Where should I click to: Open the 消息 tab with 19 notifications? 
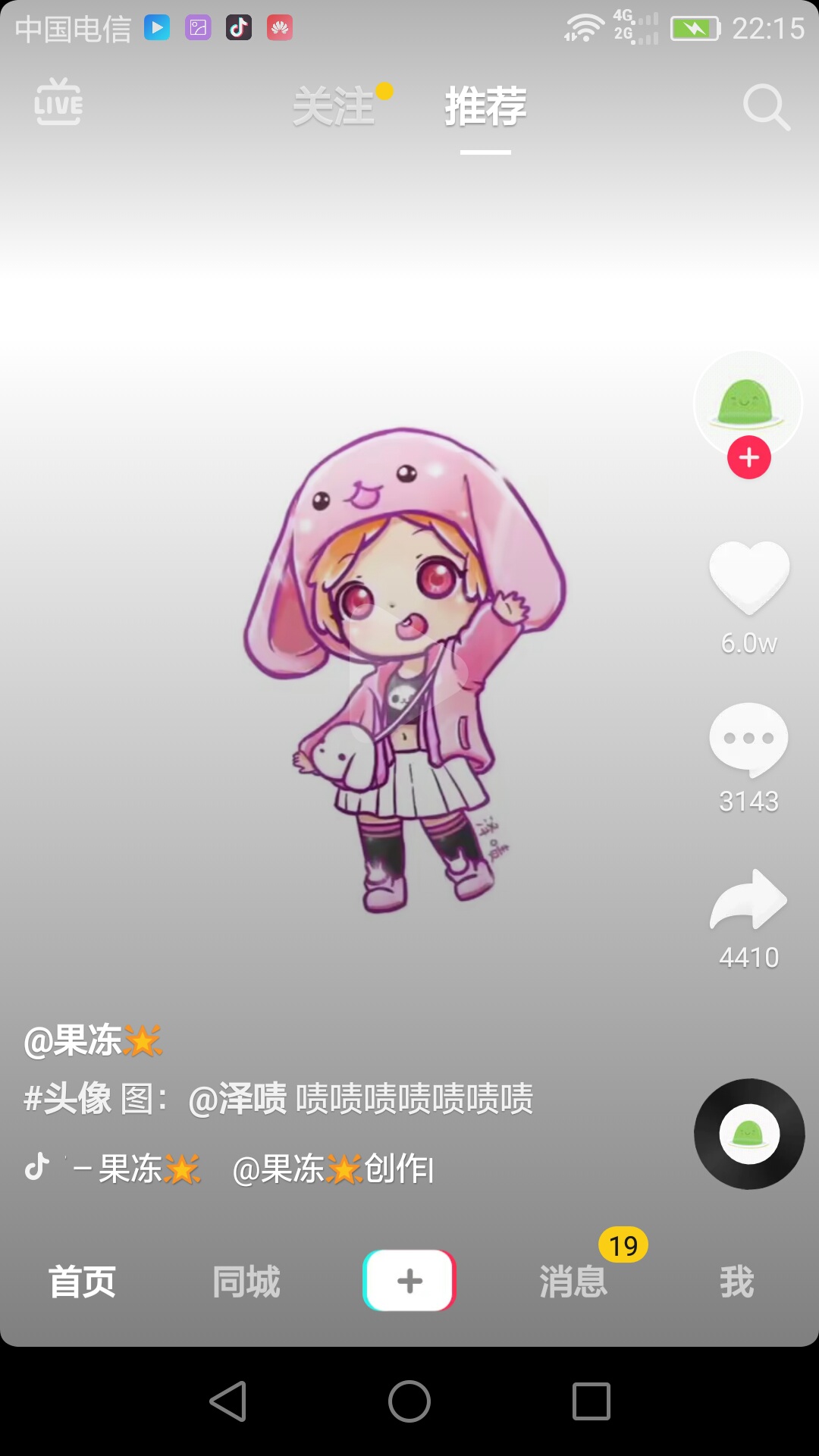pos(574,1282)
